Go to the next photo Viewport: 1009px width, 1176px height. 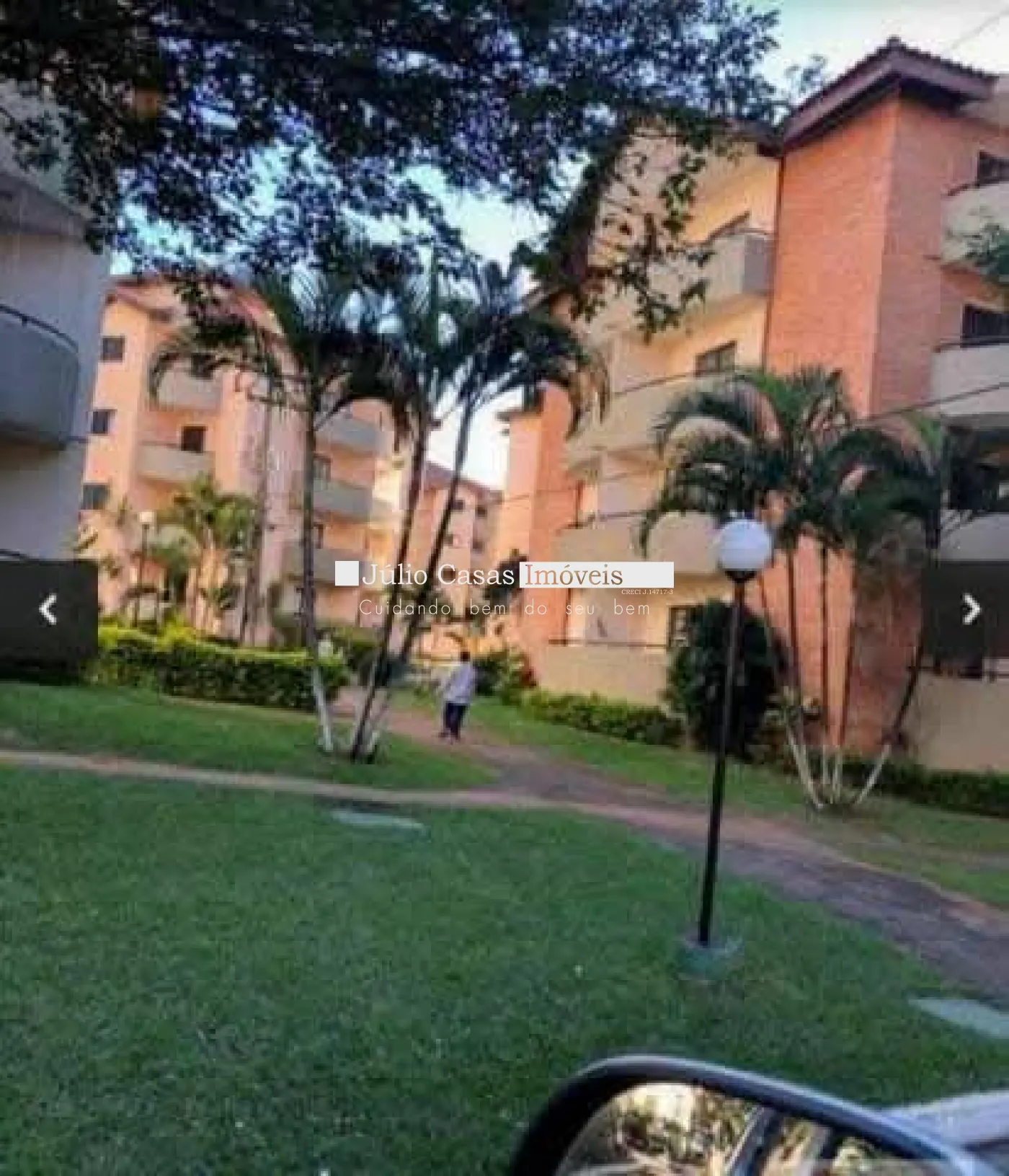971,610
